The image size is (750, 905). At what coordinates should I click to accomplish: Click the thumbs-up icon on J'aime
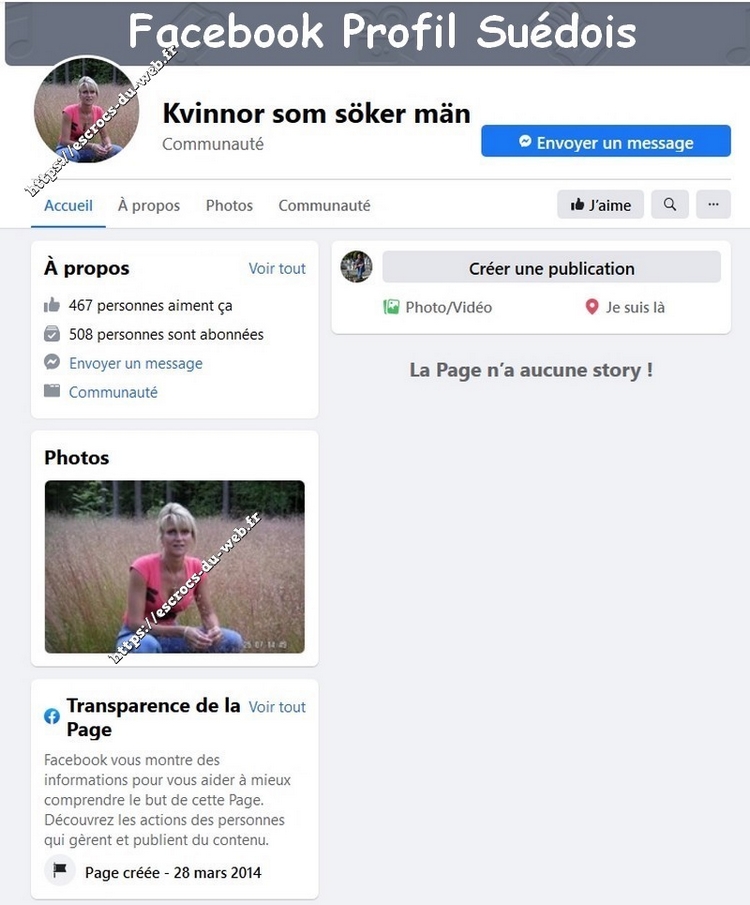pos(580,204)
